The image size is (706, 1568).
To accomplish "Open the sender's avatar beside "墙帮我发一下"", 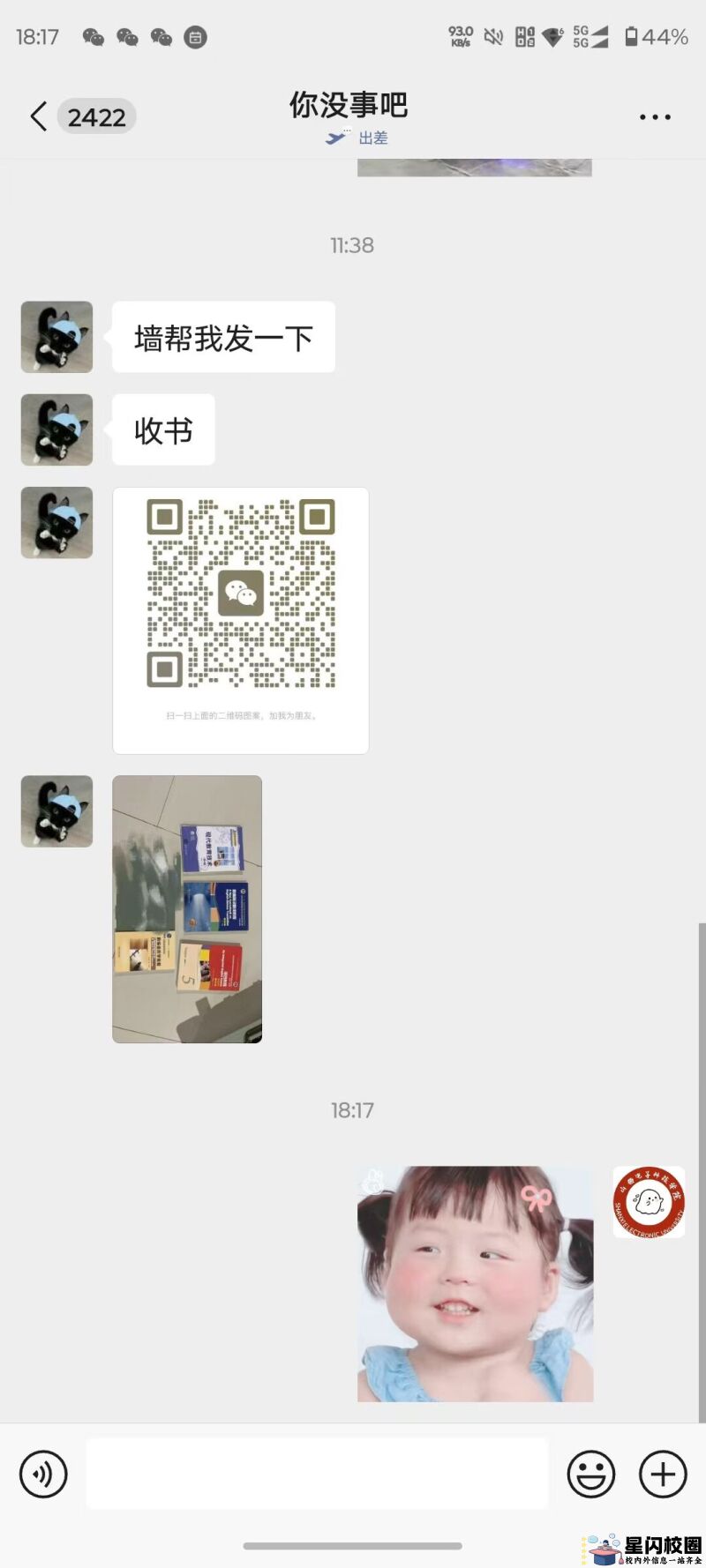I will (x=56, y=337).
